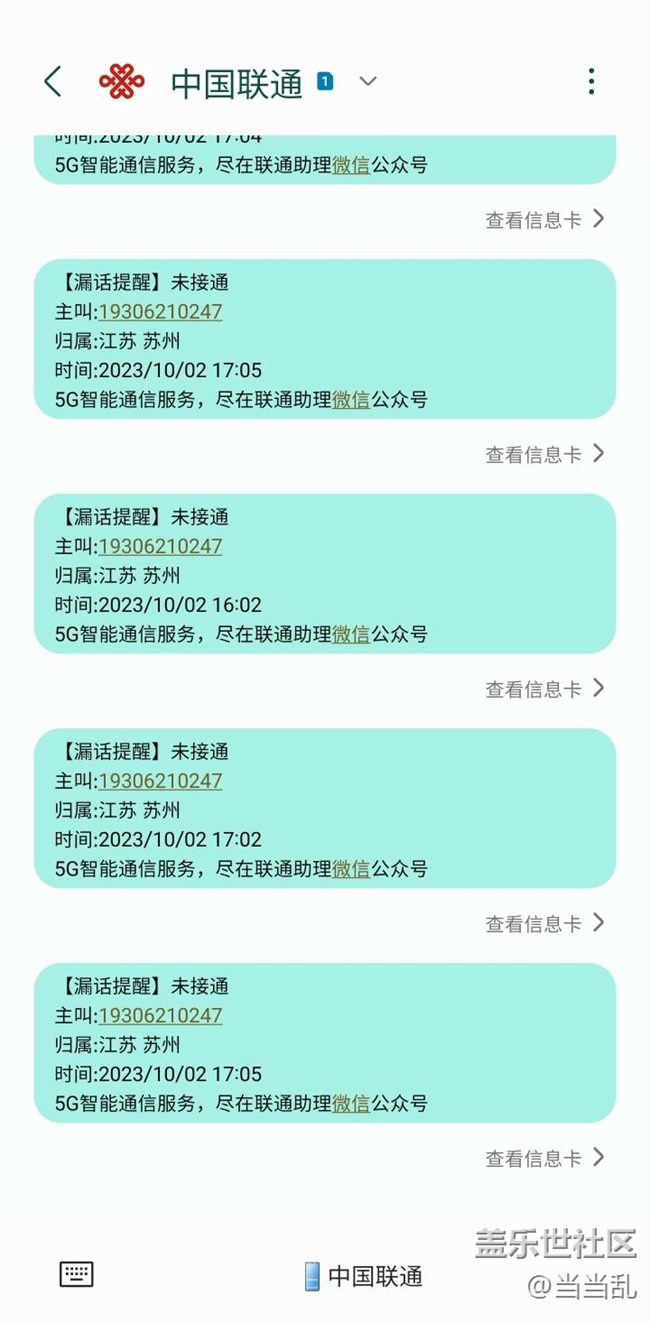View 查看信息卡 below the 17:04 message

tap(545, 220)
